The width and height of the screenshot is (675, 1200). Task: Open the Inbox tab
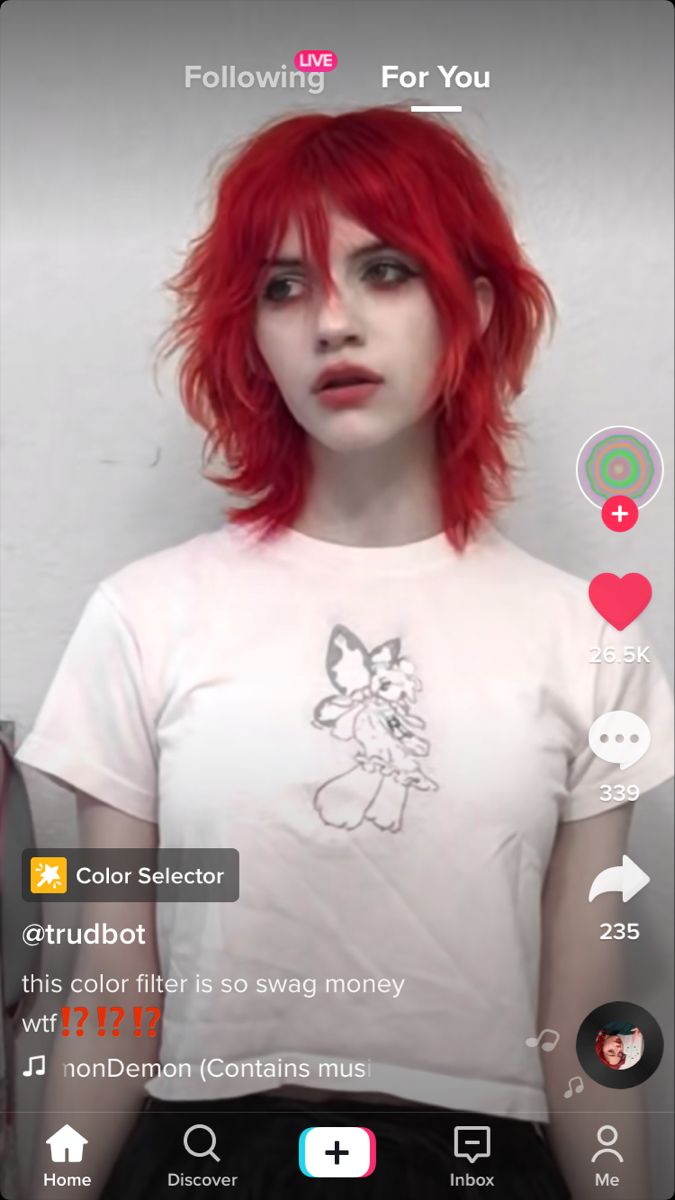coord(472,1154)
